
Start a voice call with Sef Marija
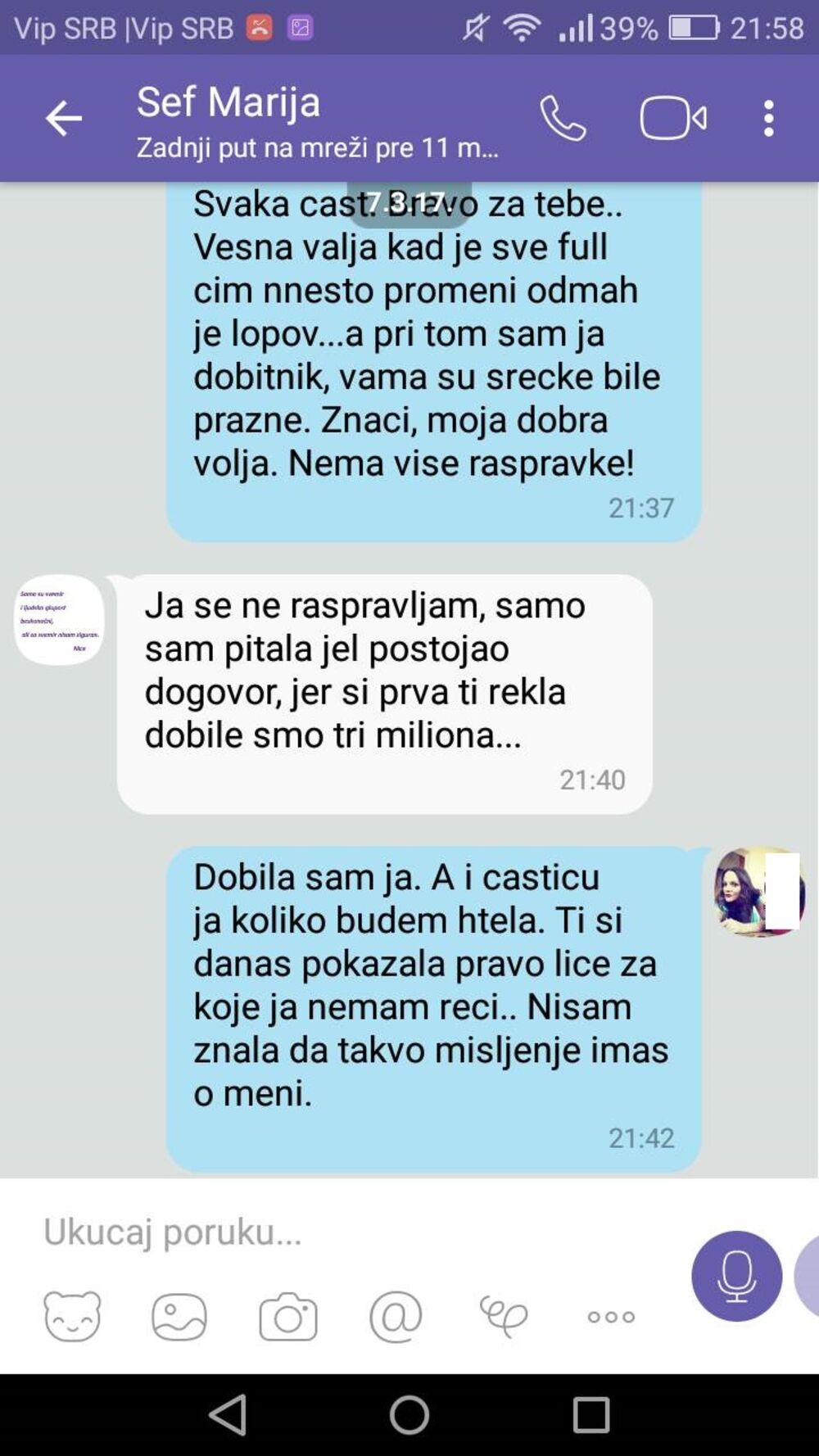pos(563,120)
